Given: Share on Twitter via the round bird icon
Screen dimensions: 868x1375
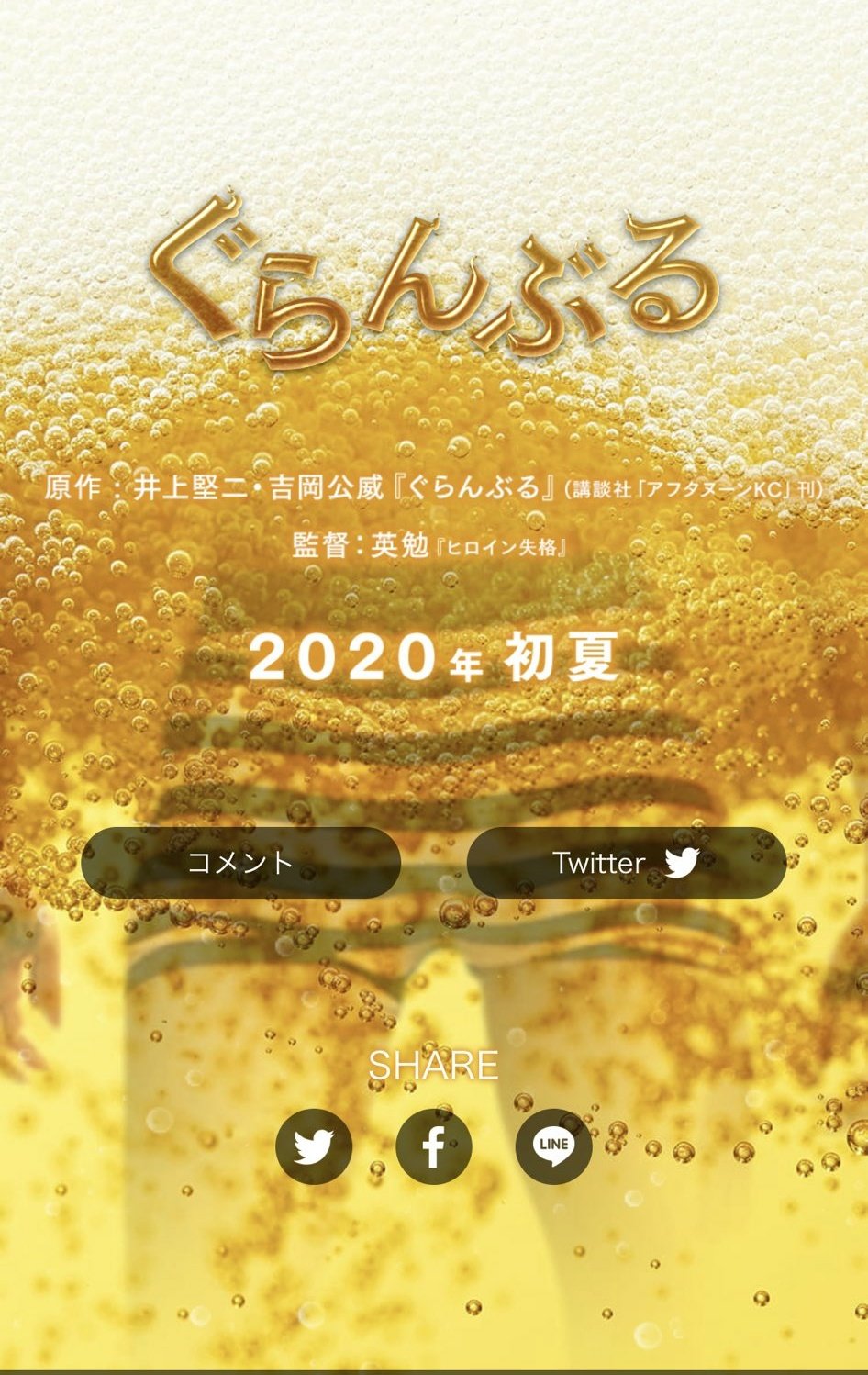Looking at the screenshot, I should tap(314, 1146).
